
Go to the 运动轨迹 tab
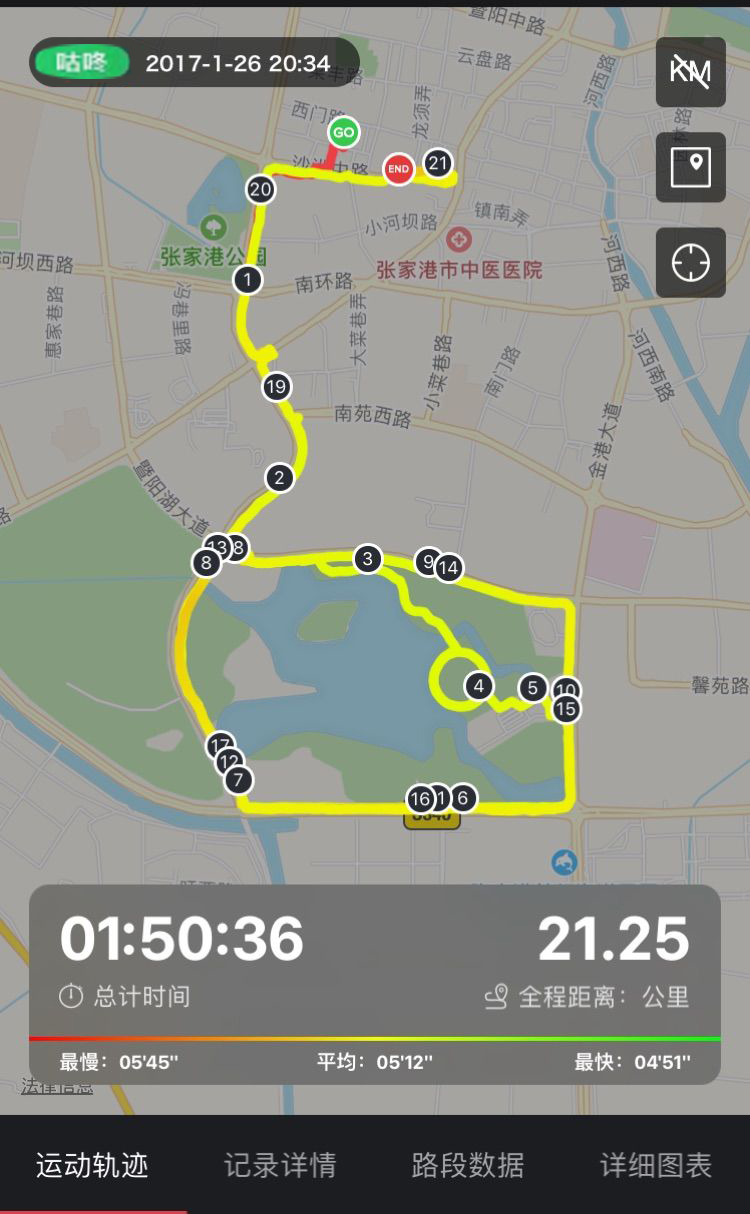(x=92, y=1165)
